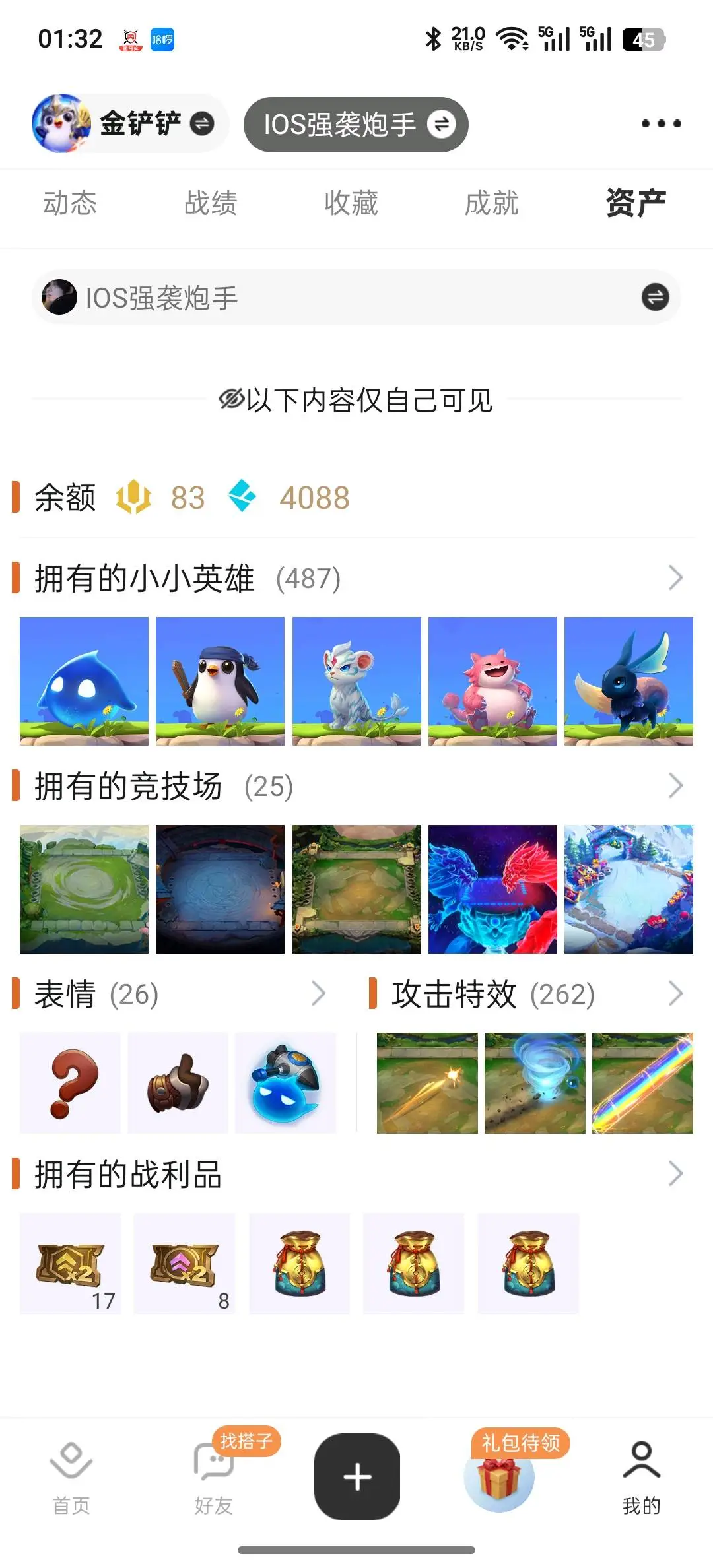Open the blue and red dragon arena

click(492, 889)
